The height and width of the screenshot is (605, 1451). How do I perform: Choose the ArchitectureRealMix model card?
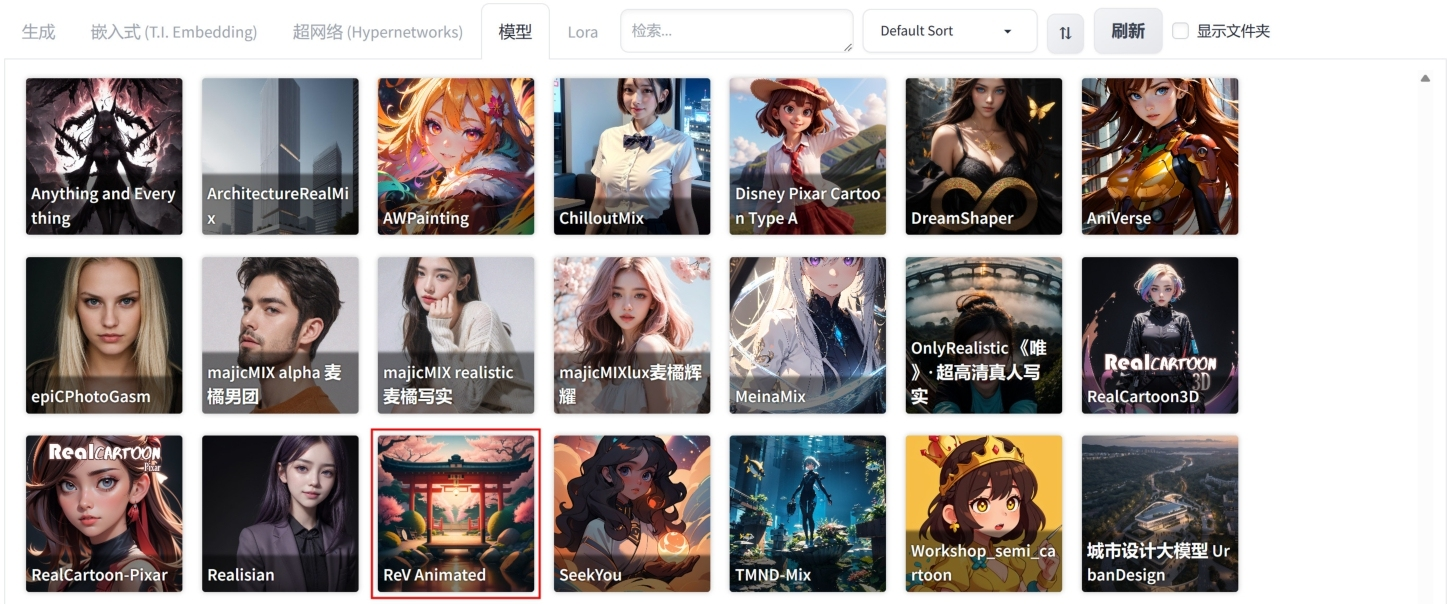click(x=280, y=156)
